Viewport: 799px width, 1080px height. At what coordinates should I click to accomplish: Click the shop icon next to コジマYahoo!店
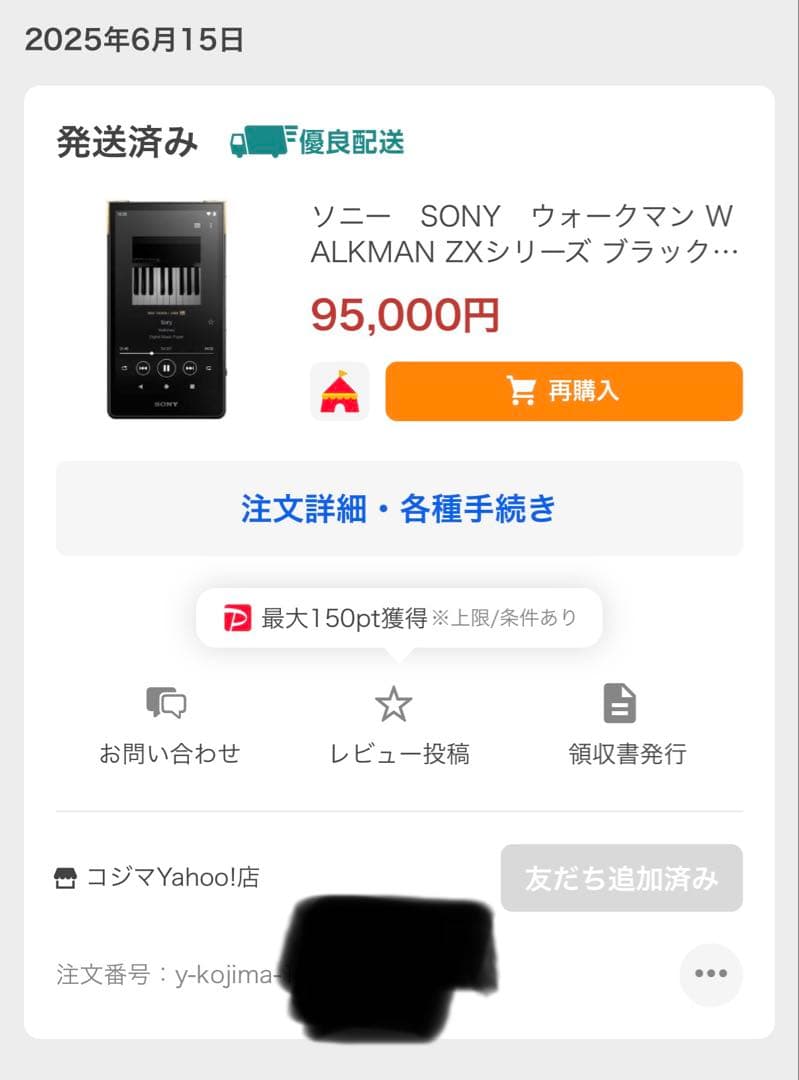[66, 878]
